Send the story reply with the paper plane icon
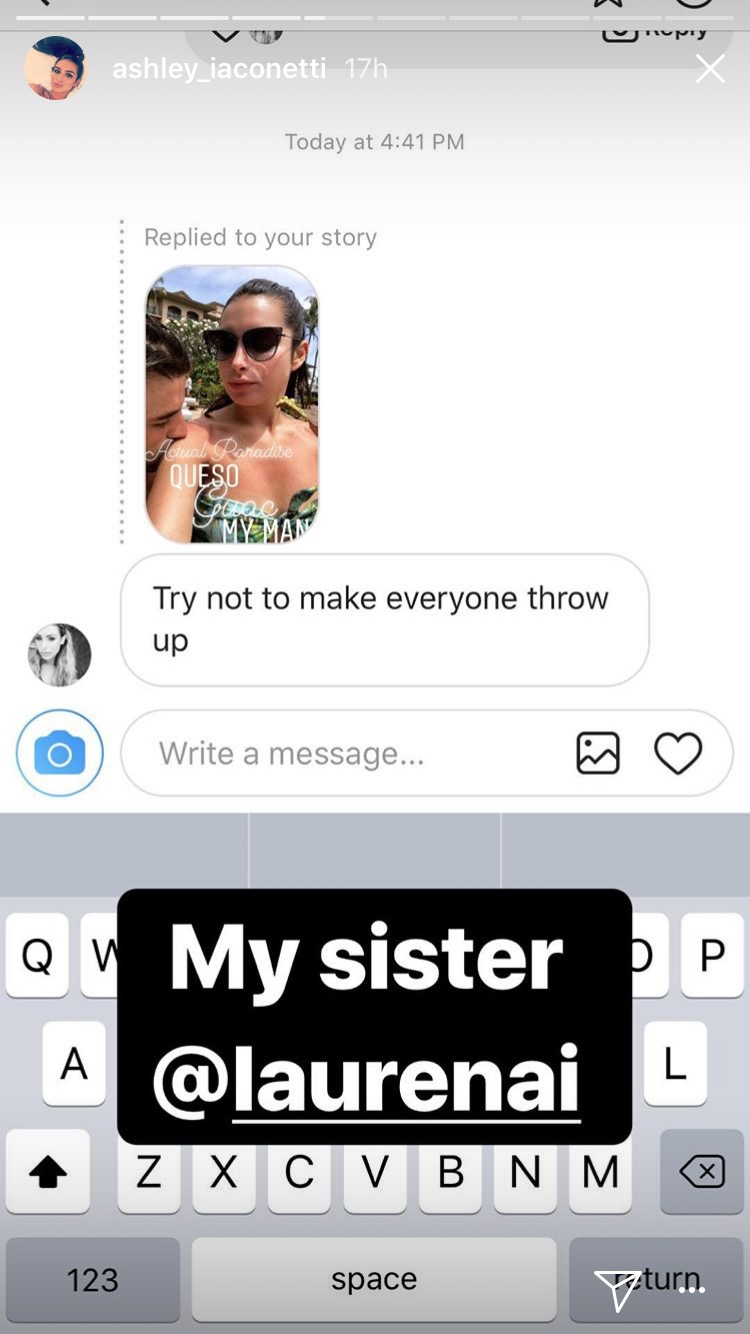 pyautogui.click(x=620, y=1288)
